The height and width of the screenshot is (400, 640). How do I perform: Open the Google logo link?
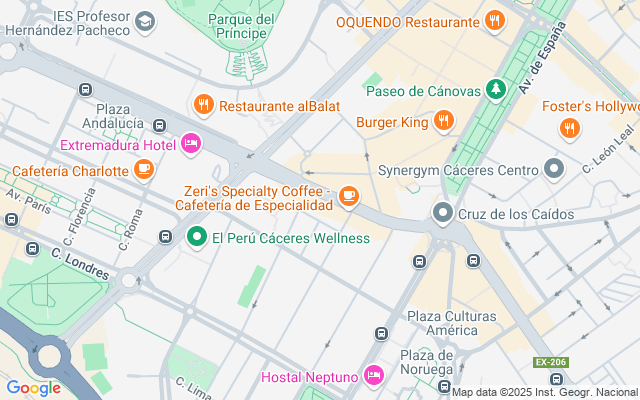(33, 388)
